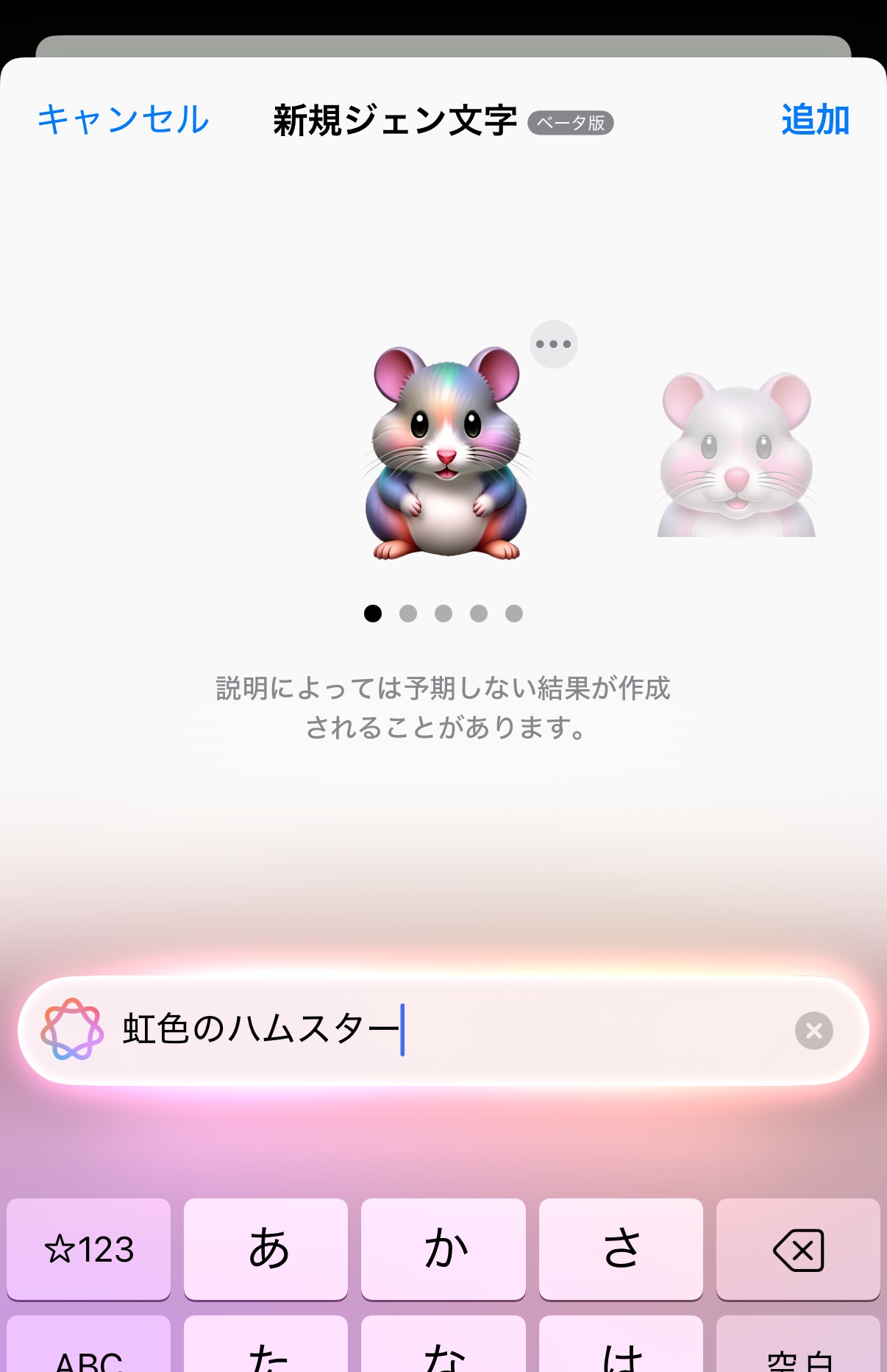Select the faded second hamster preview
887x1372 pixels.
pos(736,455)
